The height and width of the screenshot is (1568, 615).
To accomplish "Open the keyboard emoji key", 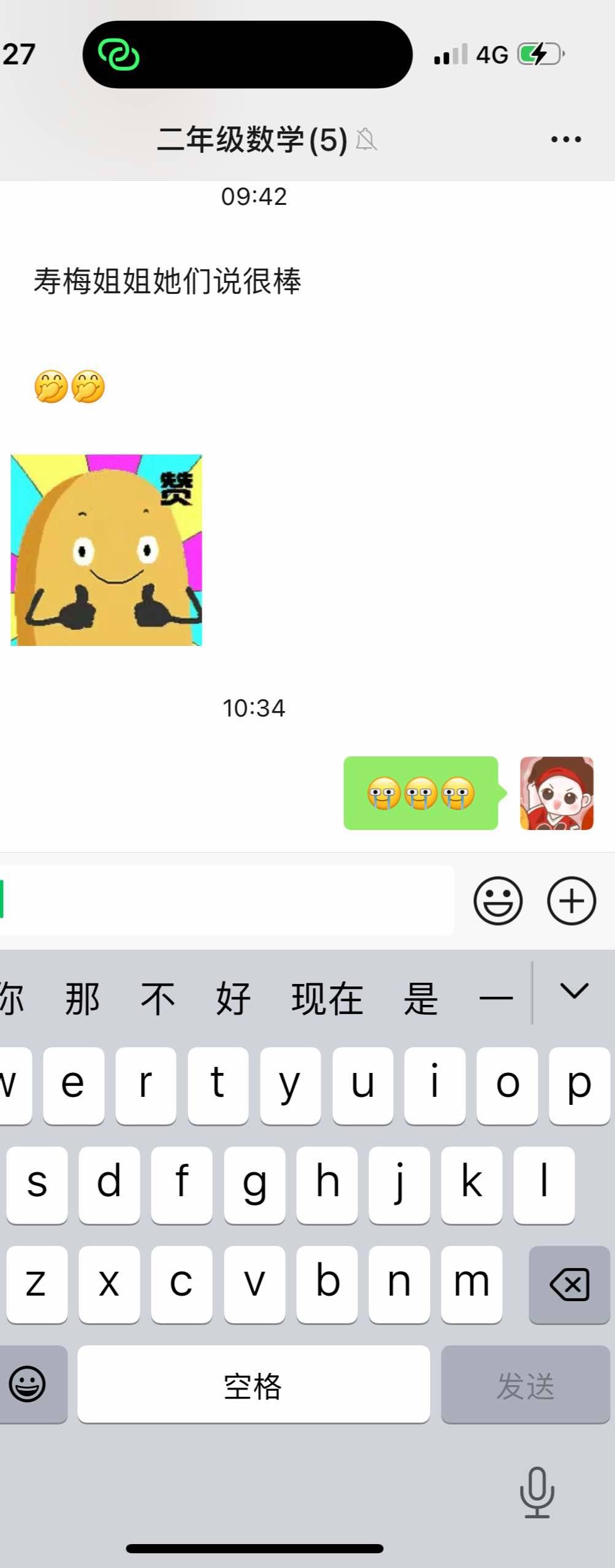I will pos(28,1385).
